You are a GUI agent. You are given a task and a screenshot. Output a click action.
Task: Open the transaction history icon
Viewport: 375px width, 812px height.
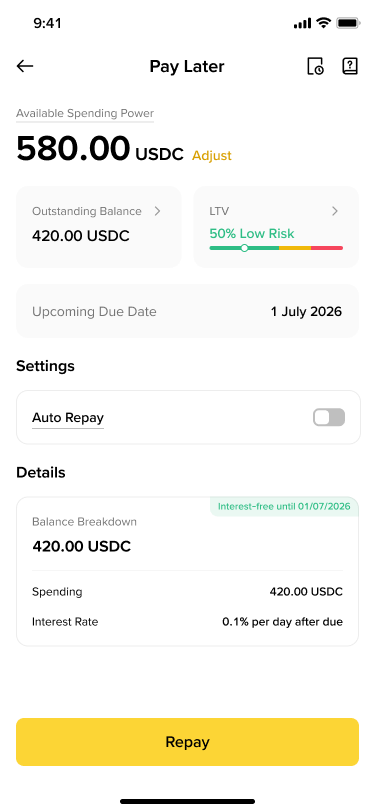tap(315, 66)
